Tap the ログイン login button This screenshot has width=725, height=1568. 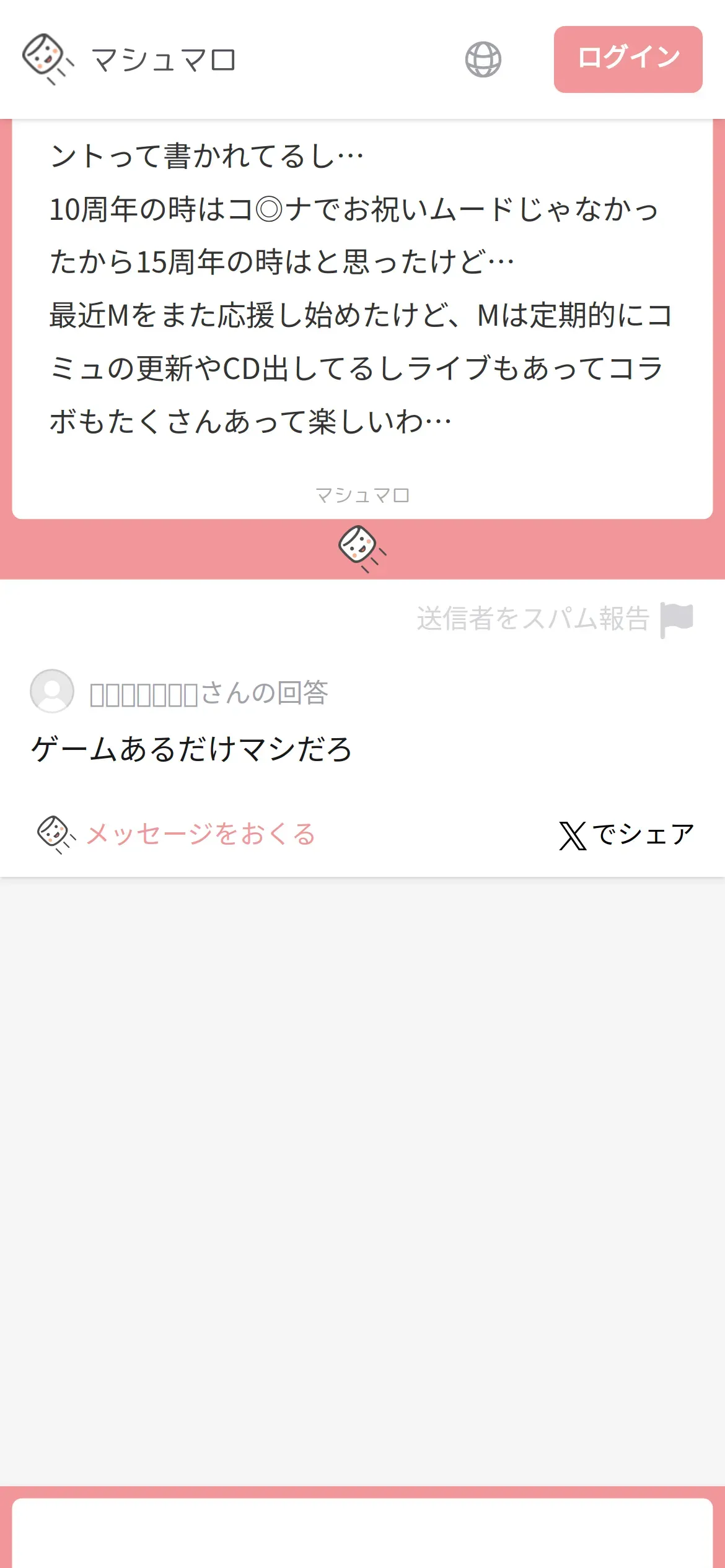click(x=628, y=59)
